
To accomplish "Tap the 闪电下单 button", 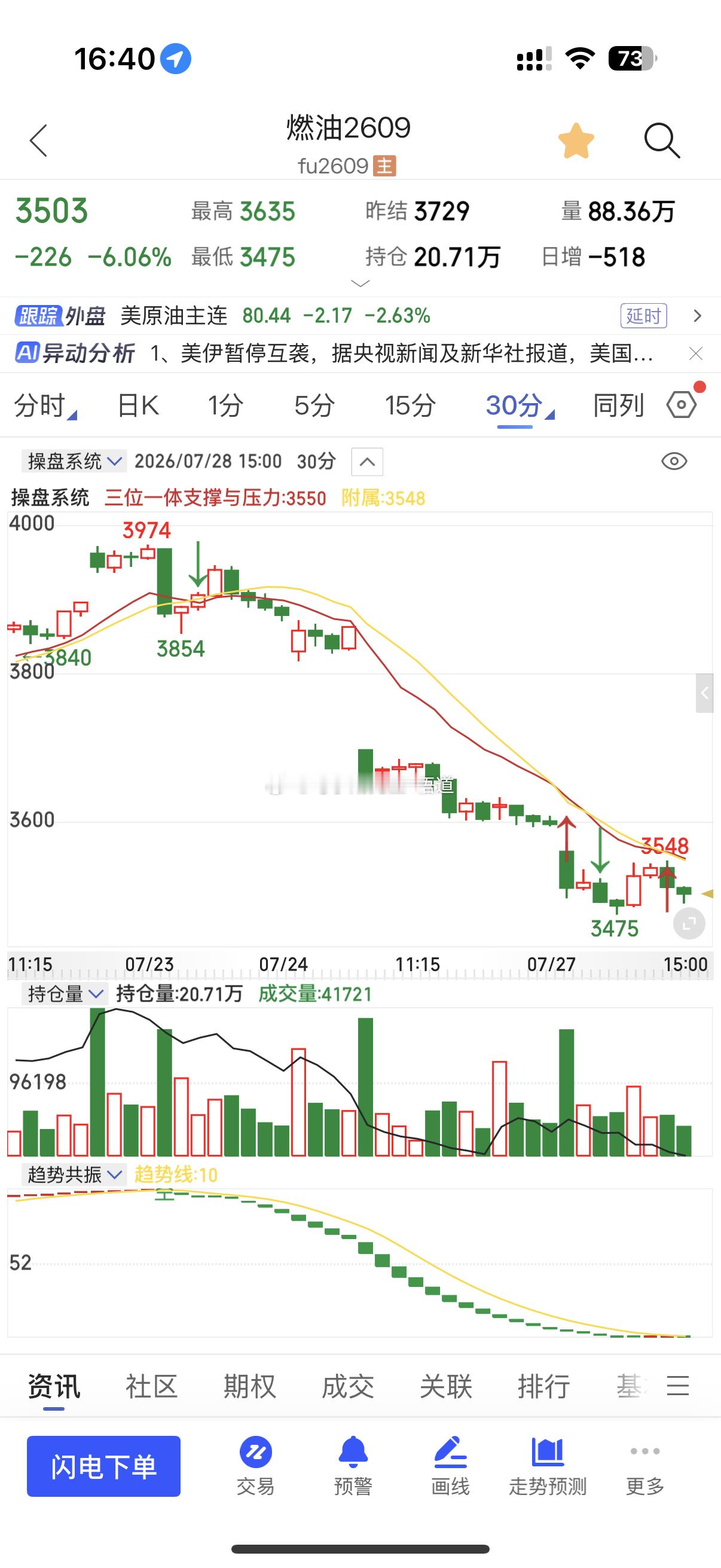I will click(x=103, y=1466).
